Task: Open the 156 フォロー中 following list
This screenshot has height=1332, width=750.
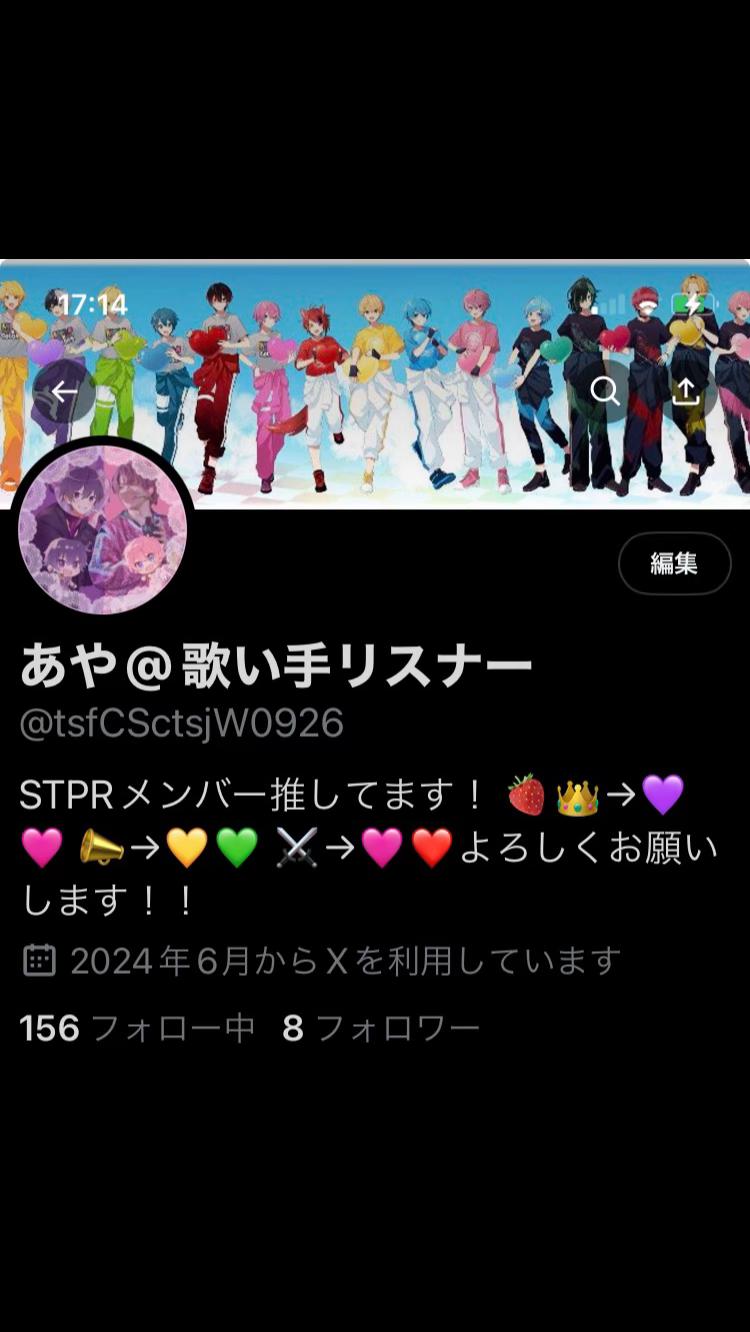Action: click(137, 1028)
